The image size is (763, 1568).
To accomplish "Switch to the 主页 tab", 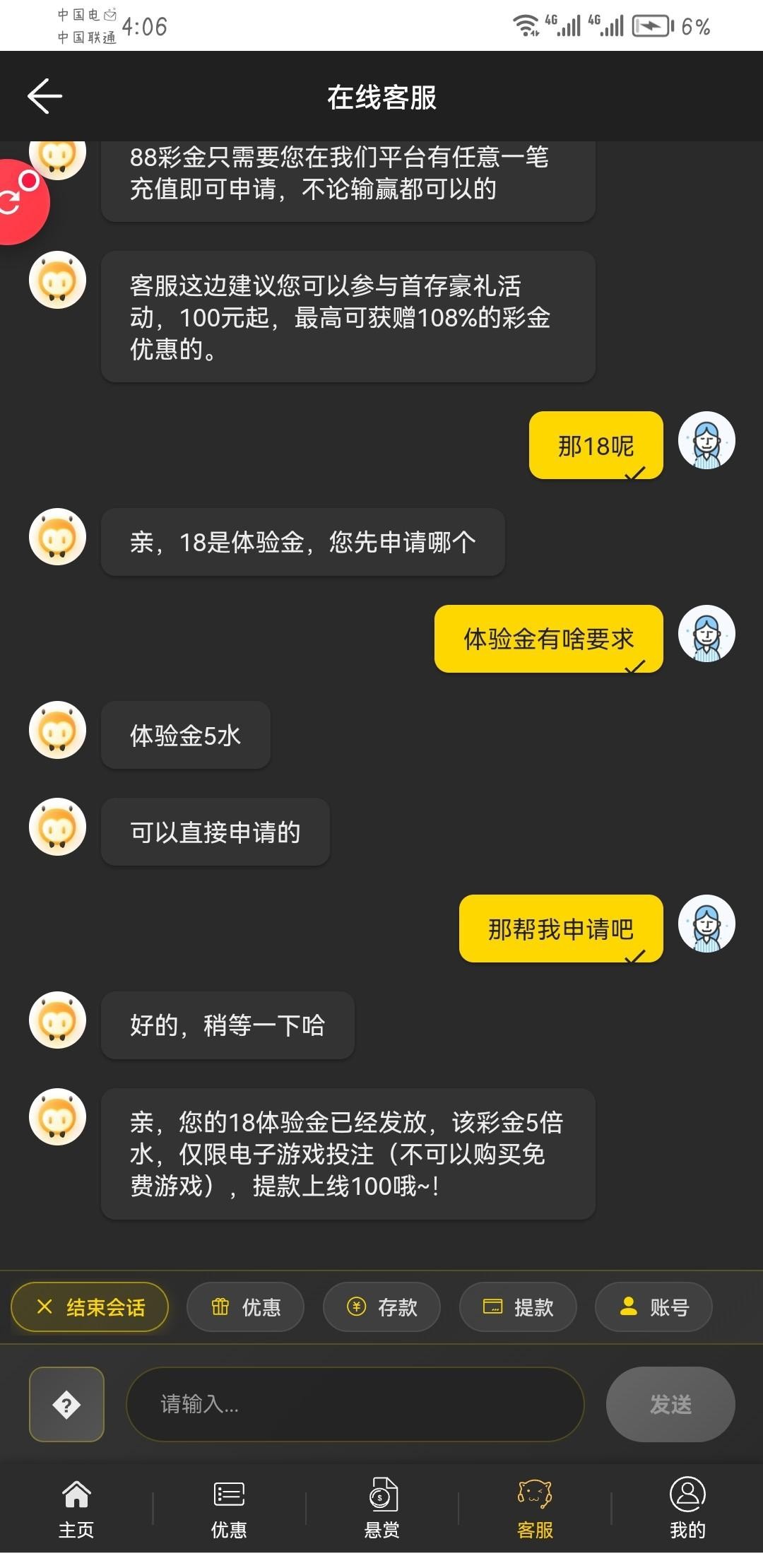I will coord(76,1507).
